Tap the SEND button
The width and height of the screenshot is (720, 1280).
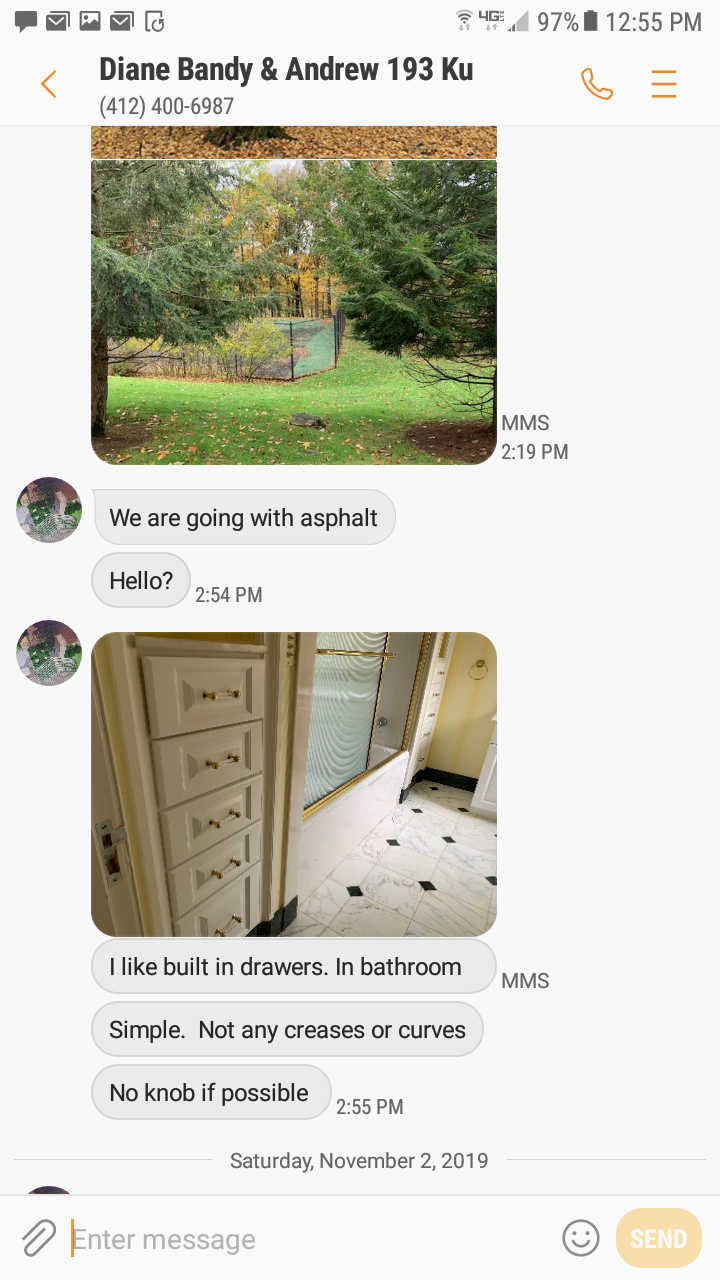658,1238
